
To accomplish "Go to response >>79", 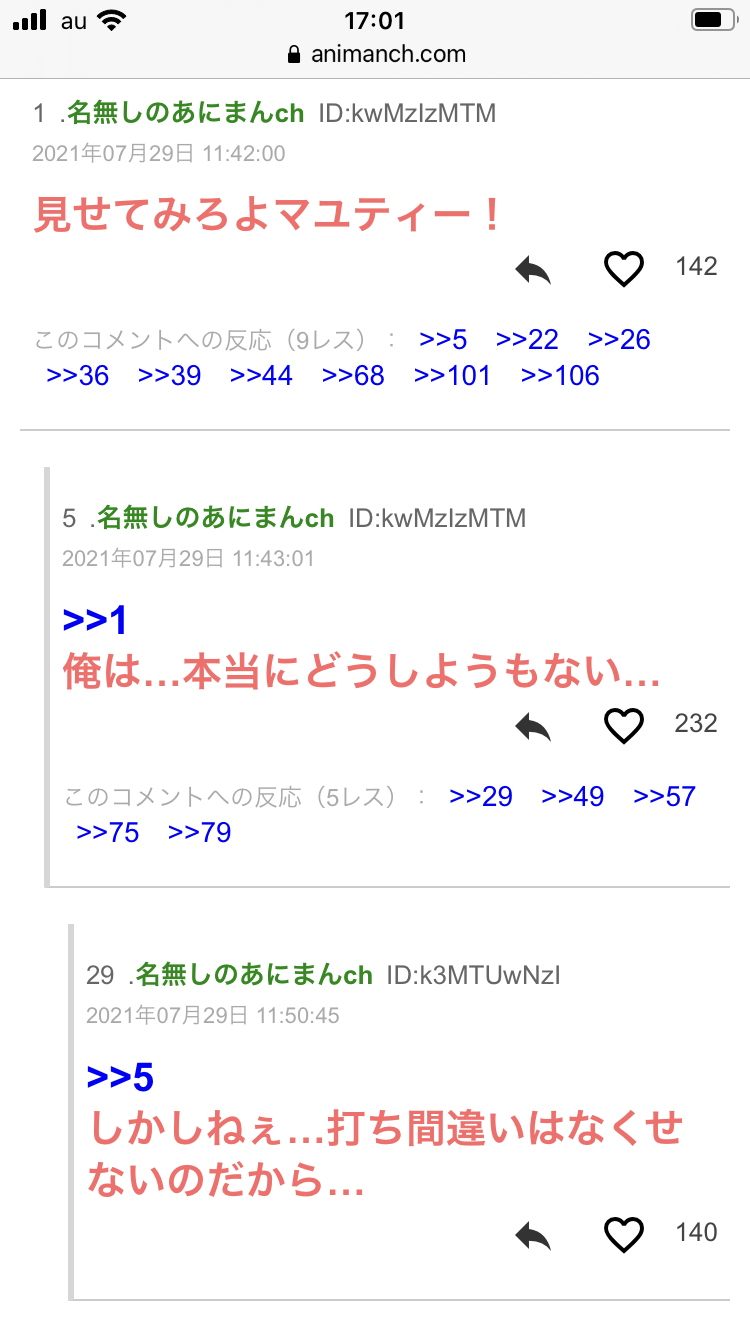I will pos(199,833).
